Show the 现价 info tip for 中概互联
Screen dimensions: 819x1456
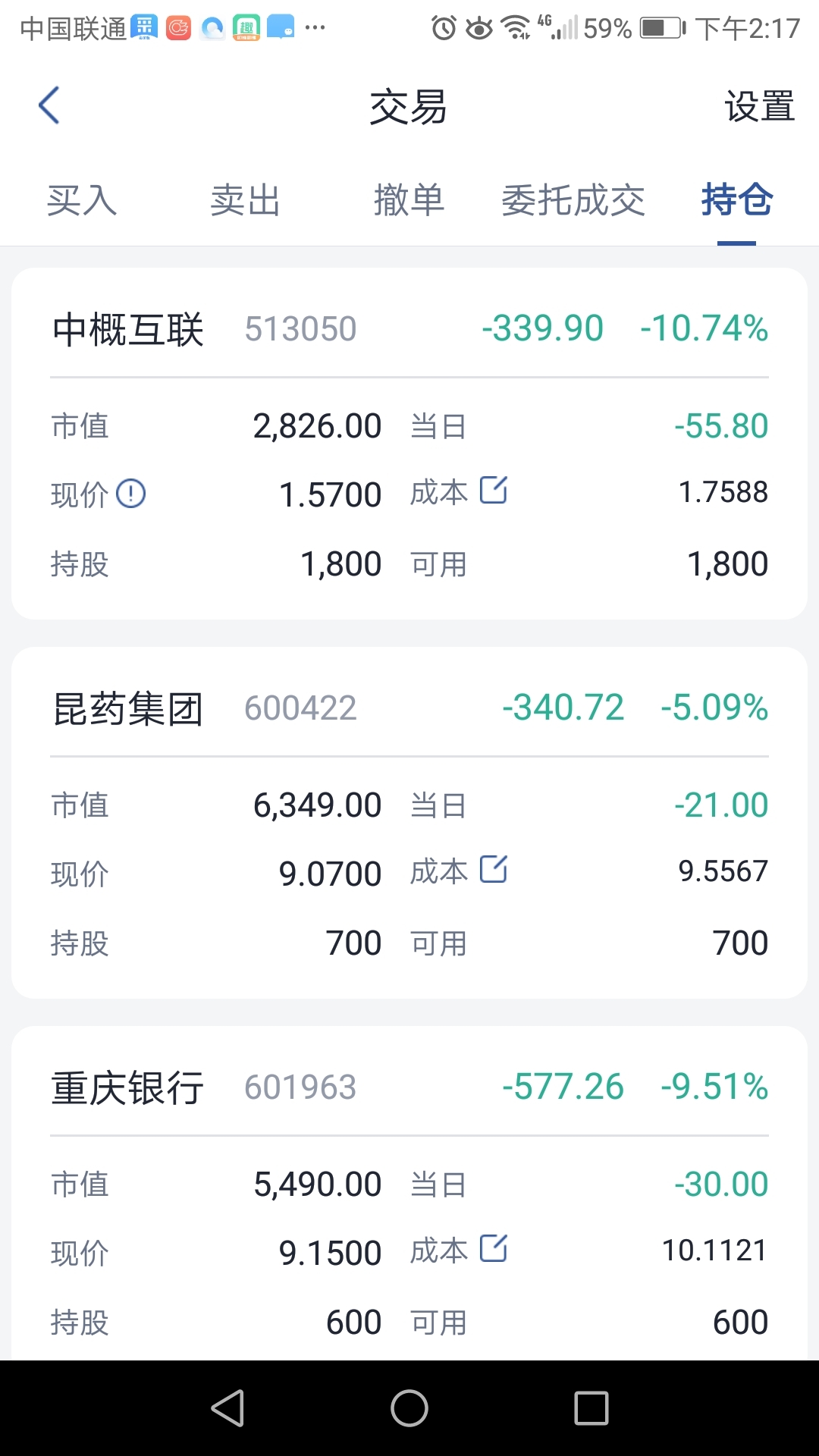tap(131, 494)
